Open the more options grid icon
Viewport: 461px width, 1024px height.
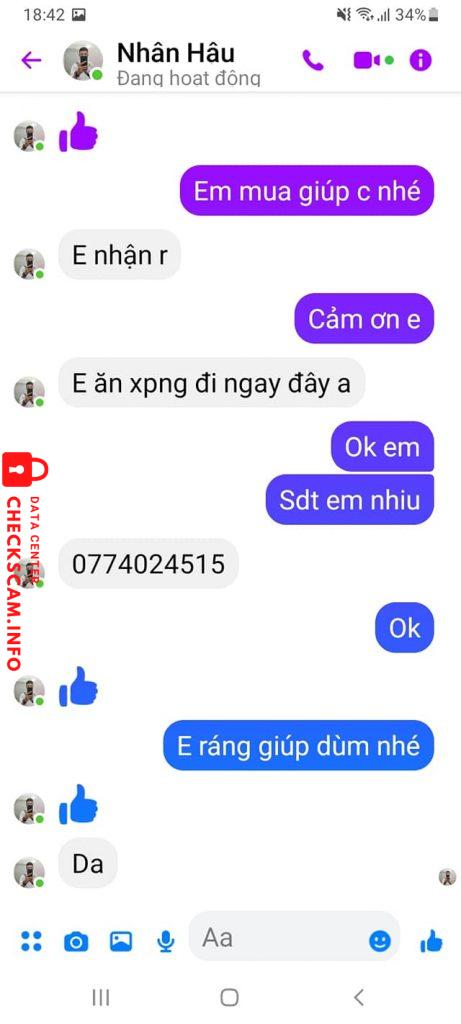[31, 941]
